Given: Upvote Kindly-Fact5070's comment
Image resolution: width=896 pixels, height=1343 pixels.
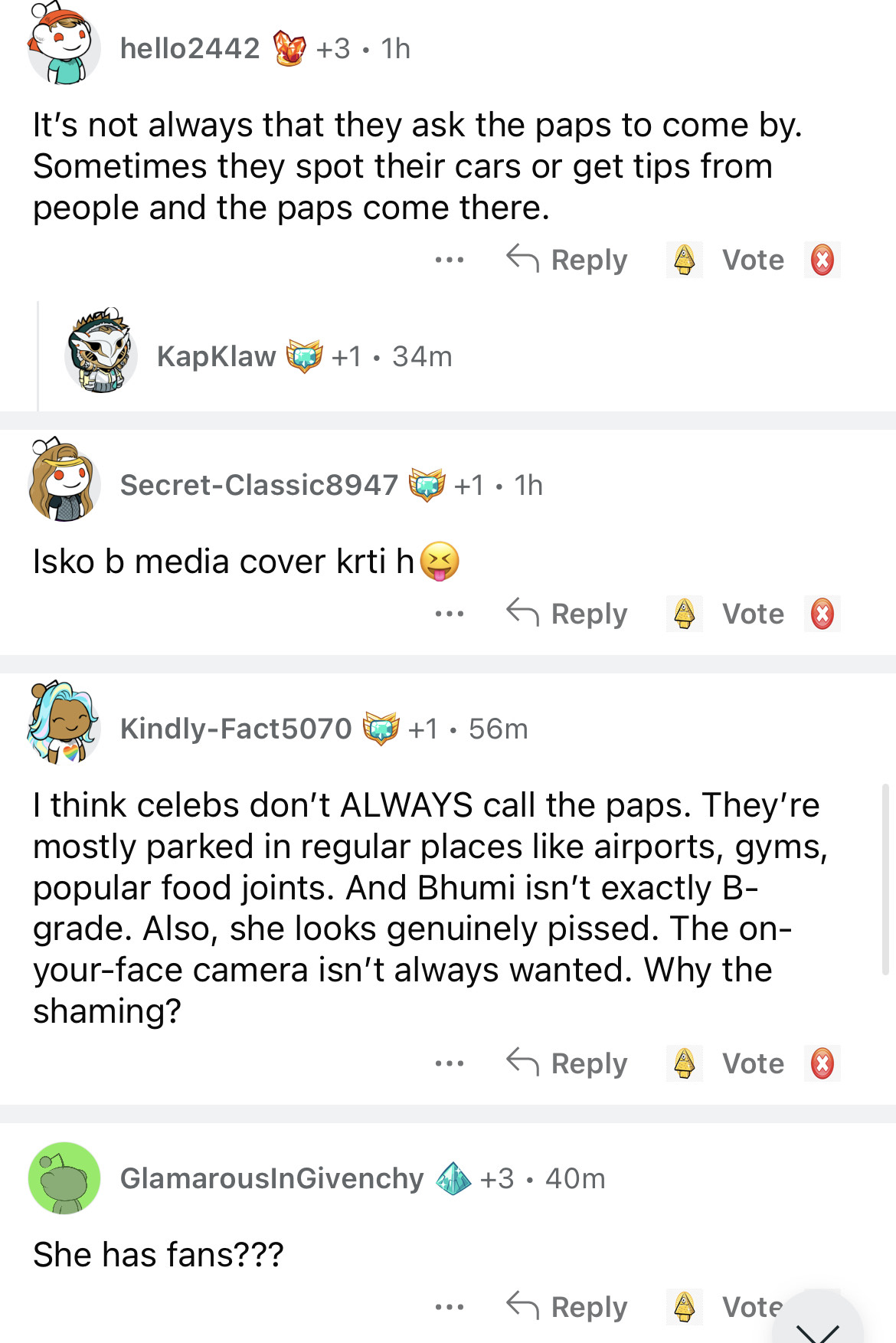Looking at the screenshot, I should point(685,1063).
